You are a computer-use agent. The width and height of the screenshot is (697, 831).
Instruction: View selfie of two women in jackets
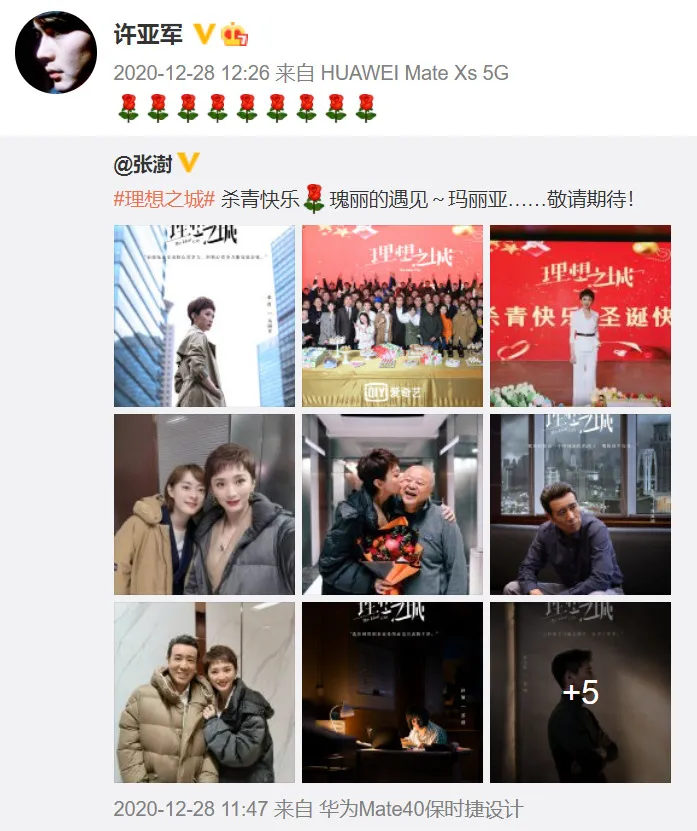[x=204, y=504]
